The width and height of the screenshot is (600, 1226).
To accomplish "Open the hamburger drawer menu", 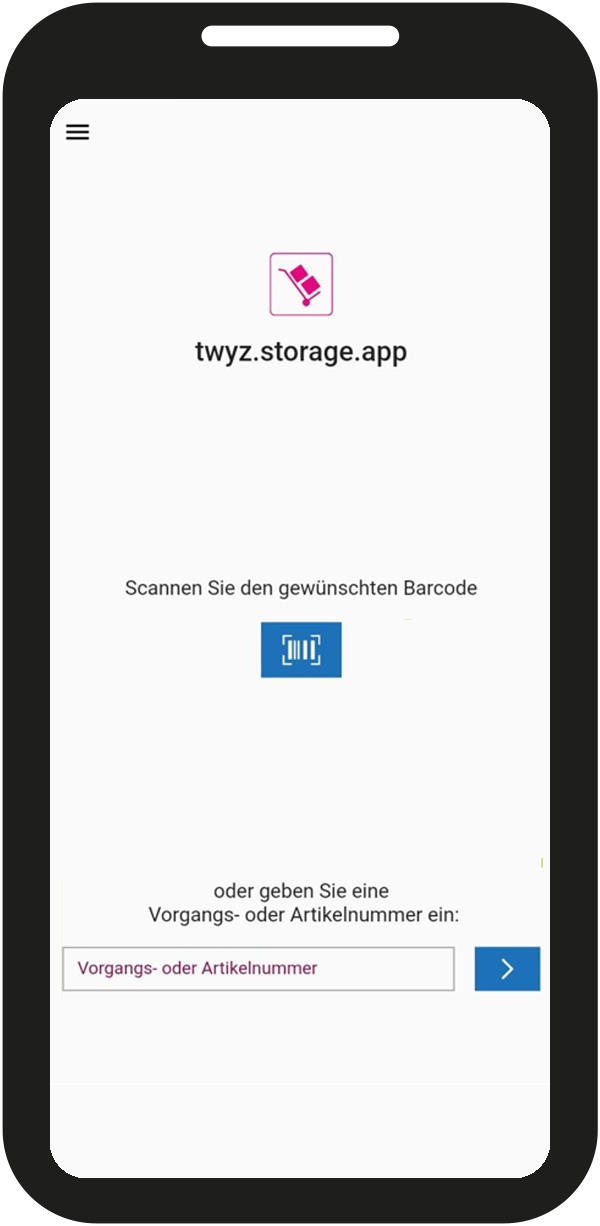I will click(77, 132).
